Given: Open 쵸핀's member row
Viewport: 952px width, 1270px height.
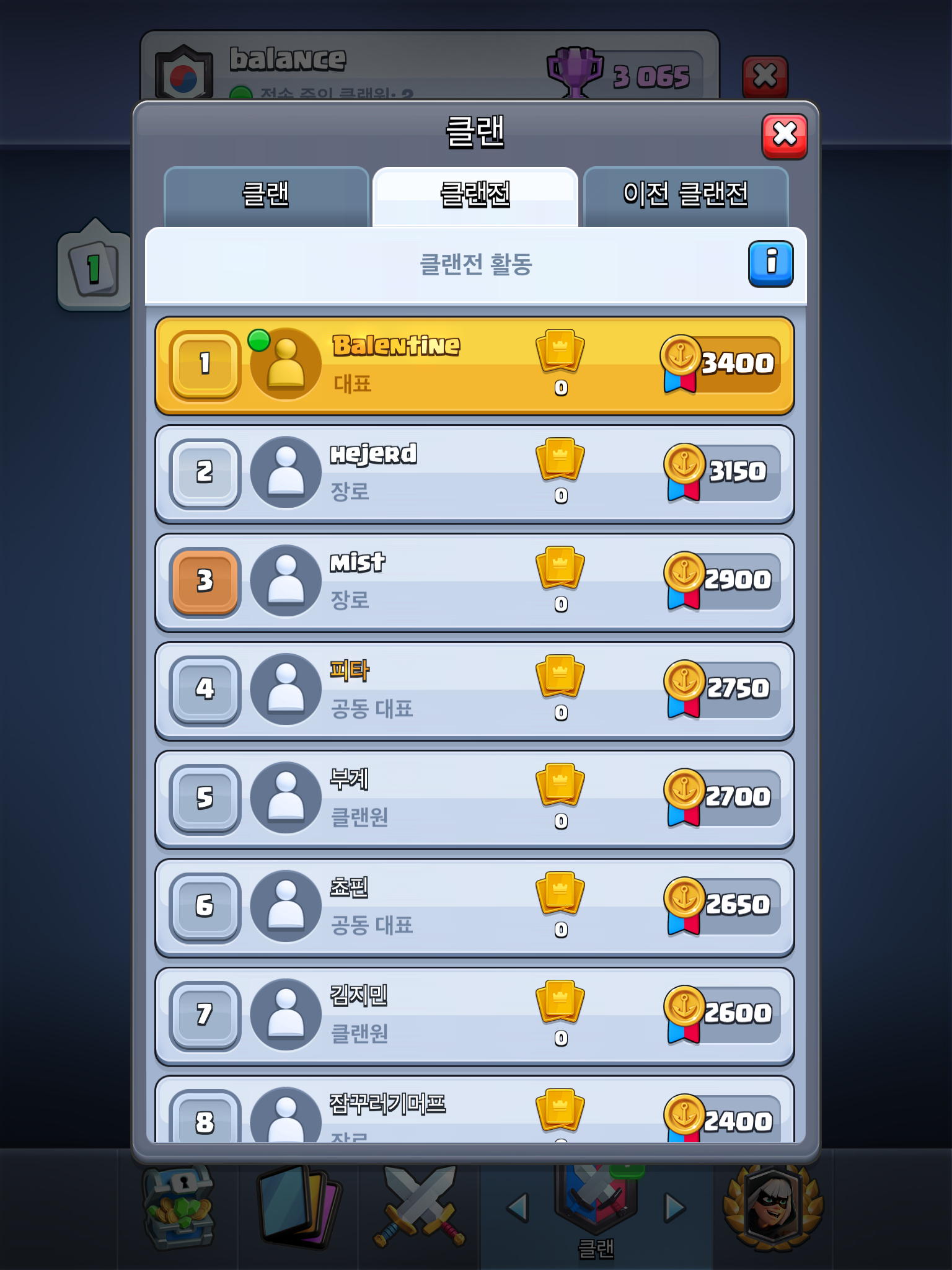Looking at the screenshot, I should 474,908.
